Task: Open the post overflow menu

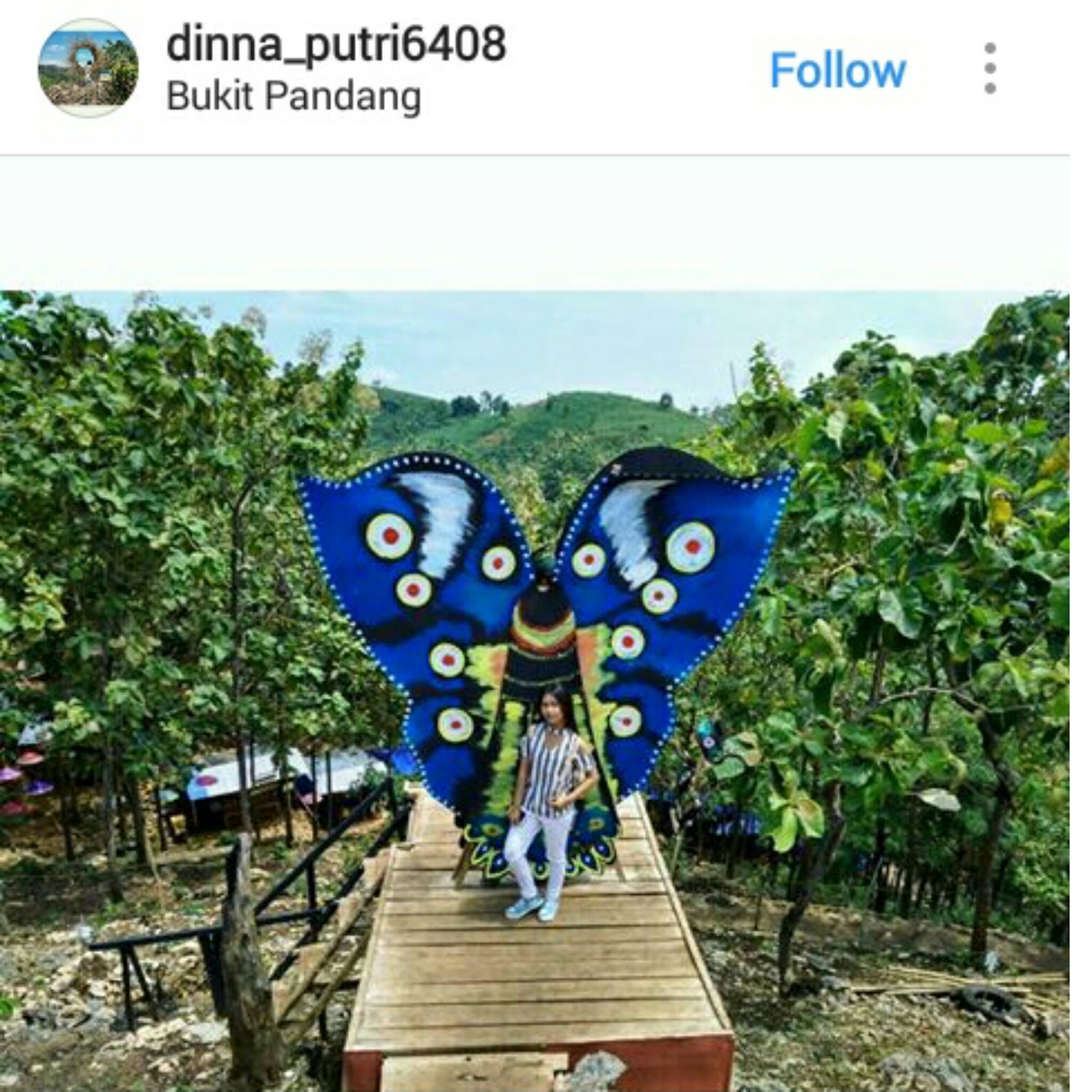Action: point(990,68)
